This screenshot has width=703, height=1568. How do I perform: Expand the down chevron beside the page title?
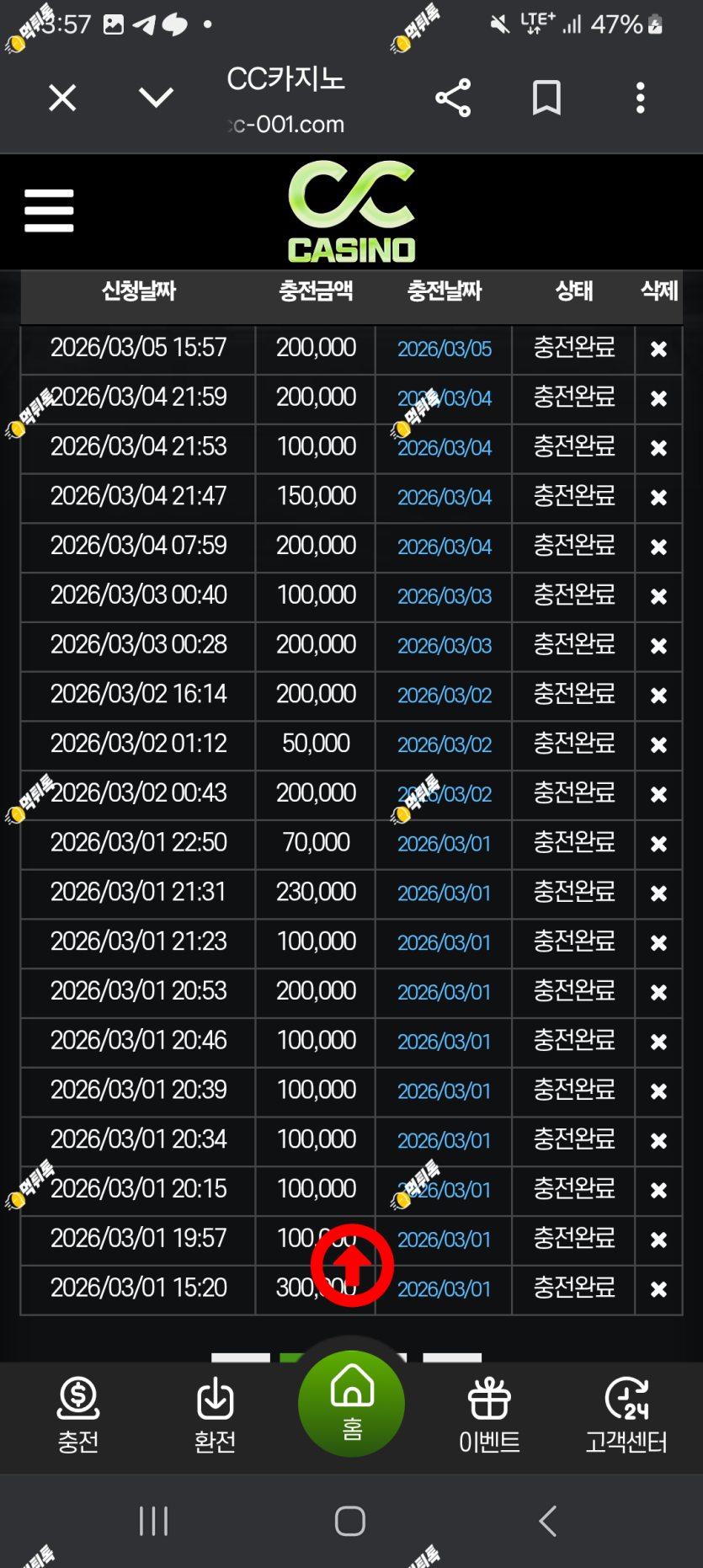point(156,98)
